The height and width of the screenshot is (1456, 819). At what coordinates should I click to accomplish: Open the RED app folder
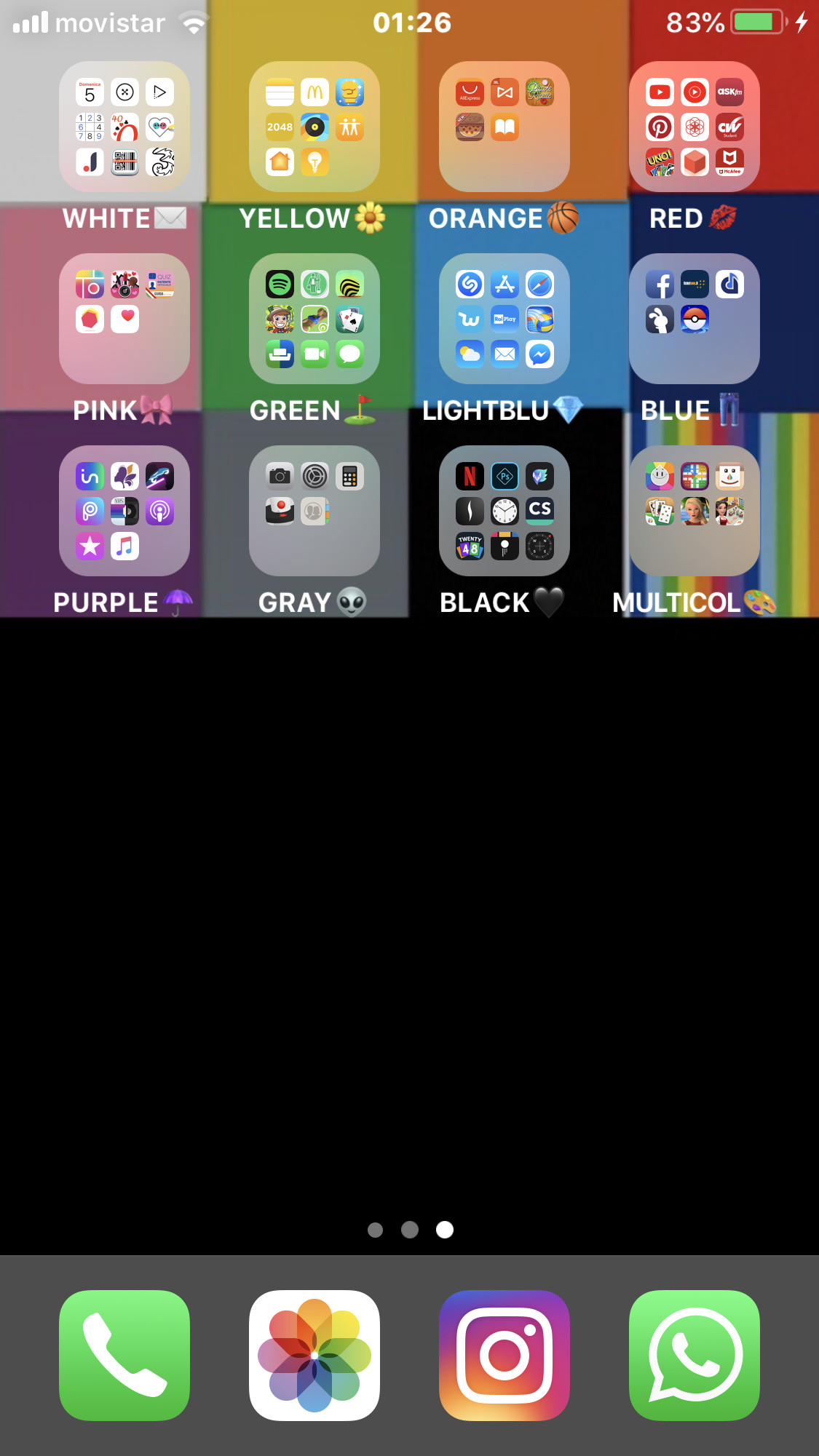click(695, 127)
